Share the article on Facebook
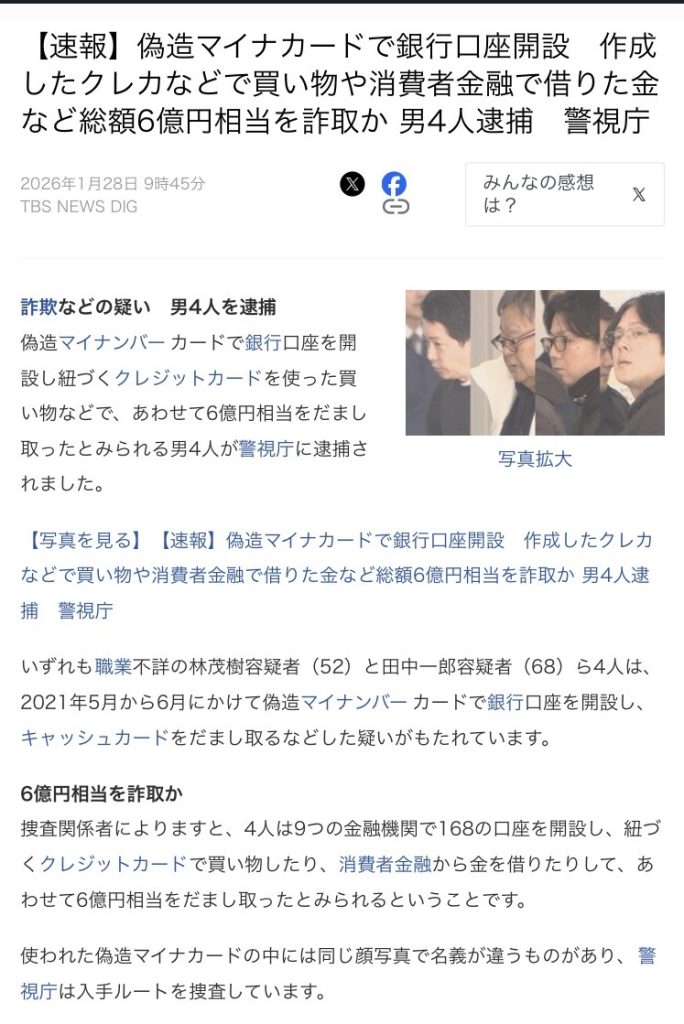684x1024 pixels. 395,184
